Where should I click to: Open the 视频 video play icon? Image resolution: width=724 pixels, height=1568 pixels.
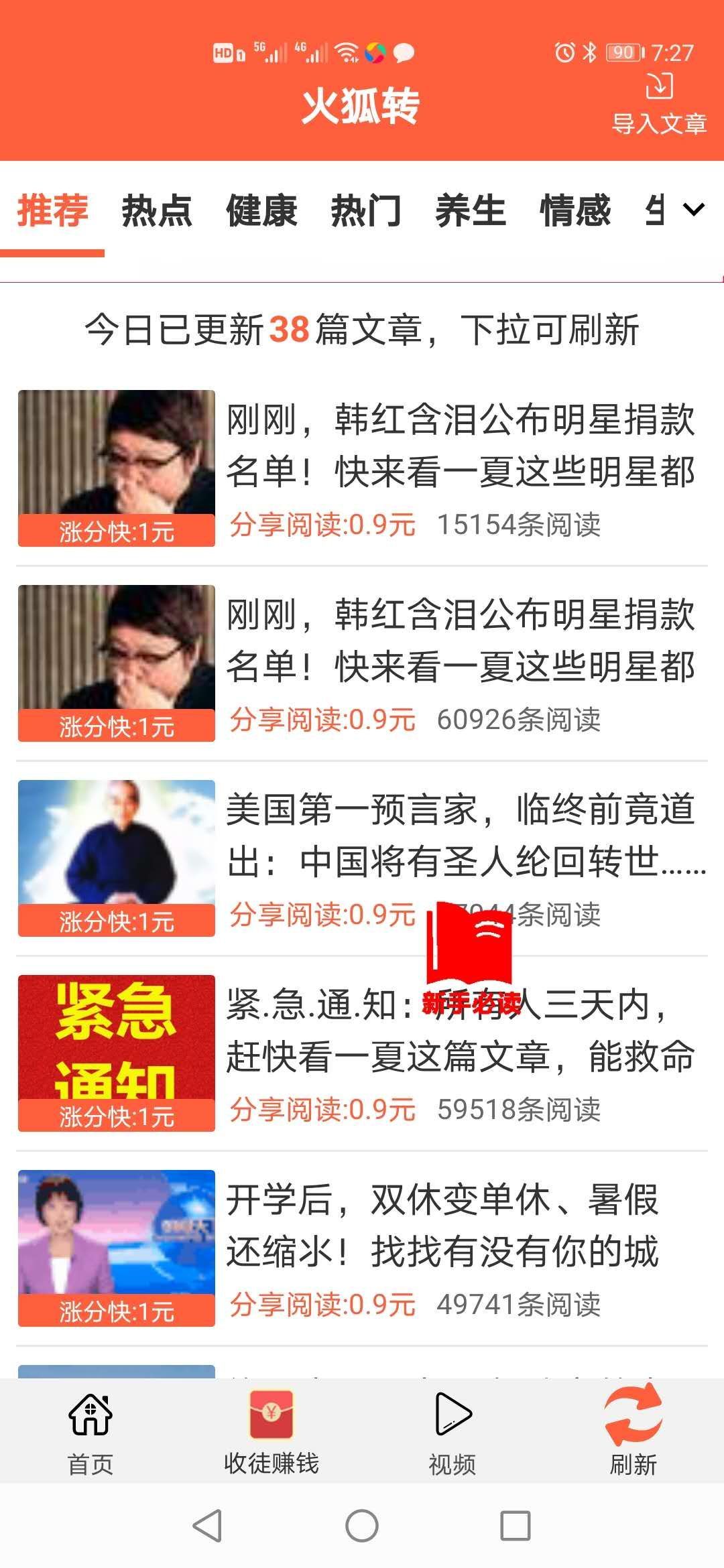[452, 1414]
